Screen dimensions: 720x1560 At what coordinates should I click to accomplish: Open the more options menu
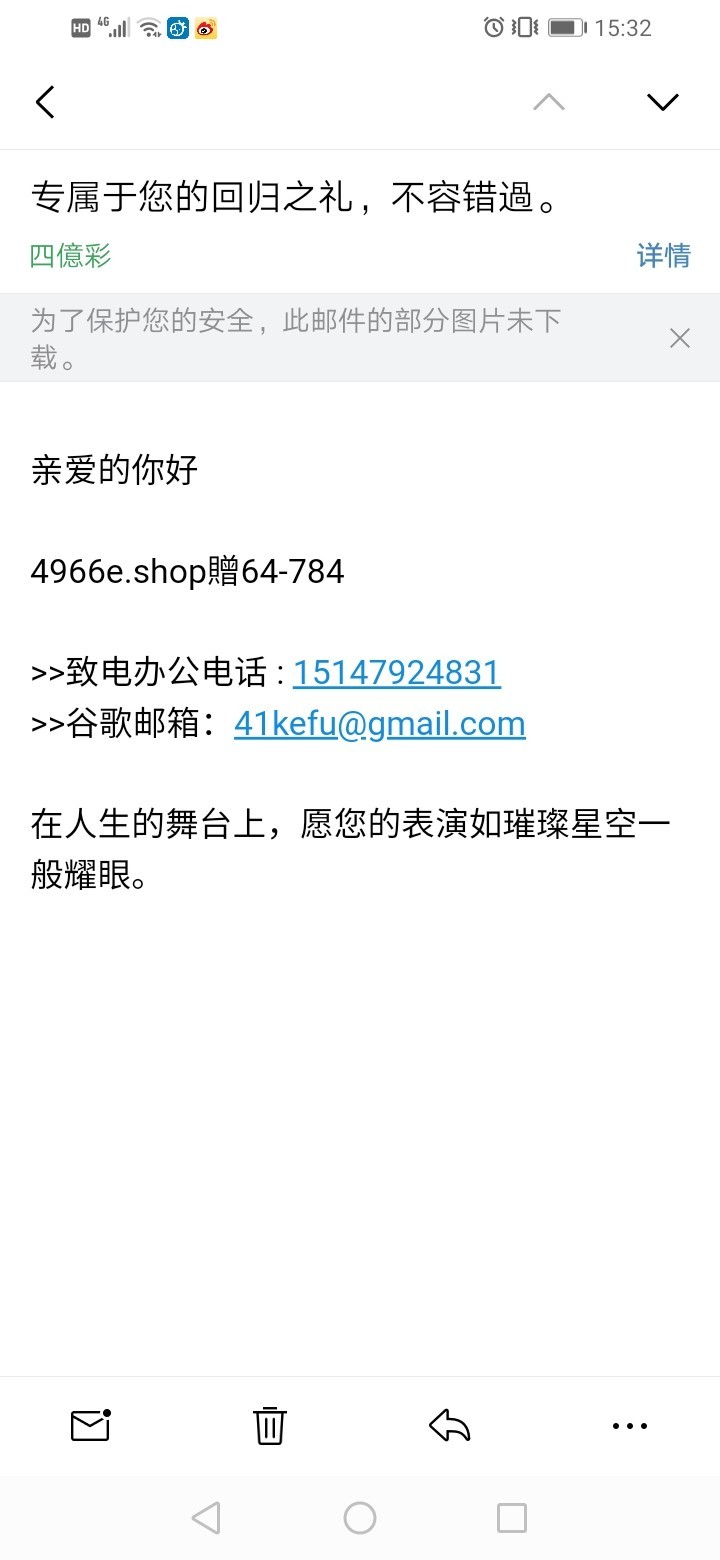(629, 1425)
